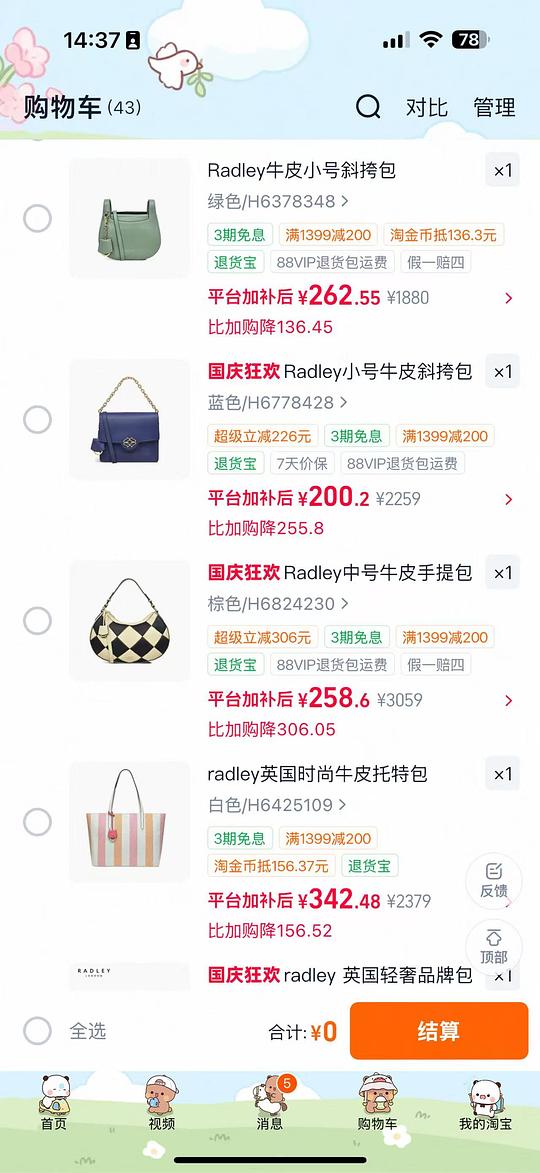Expand price details for ¥262.55 item
The image size is (540, 1173).
[509, 298]
